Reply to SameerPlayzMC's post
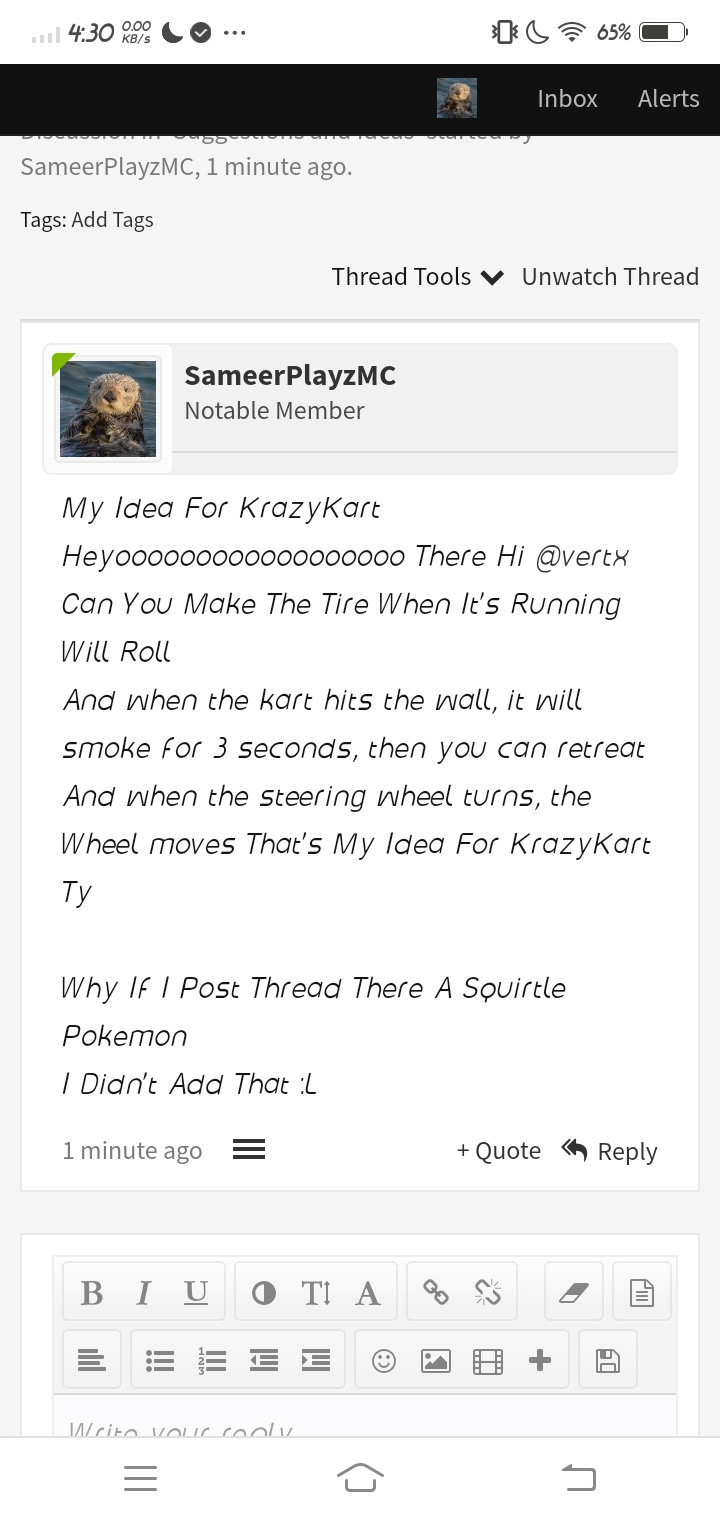Screen dimensions: 720x1520 [609, 1151]
